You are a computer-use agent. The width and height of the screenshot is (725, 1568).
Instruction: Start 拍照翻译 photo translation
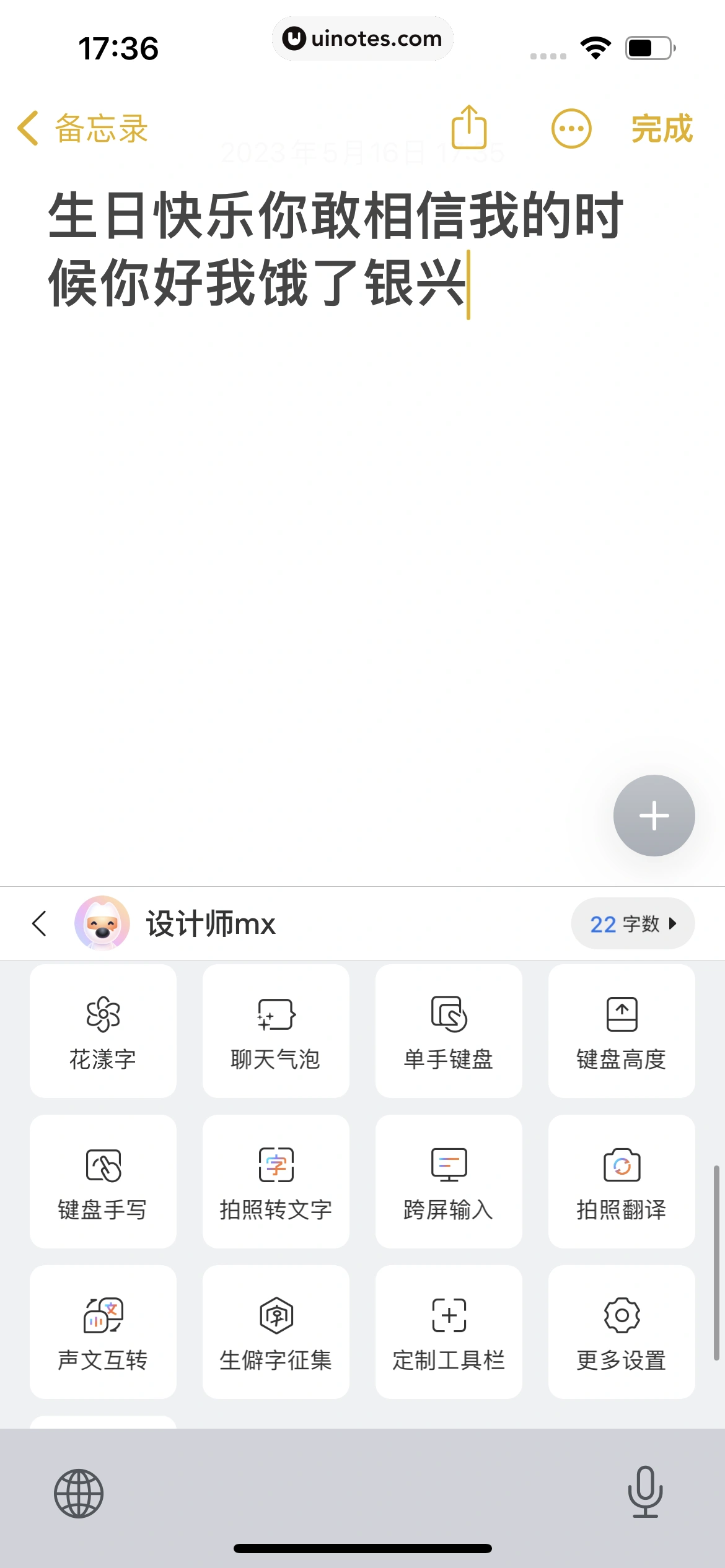tap(622, 1182)
